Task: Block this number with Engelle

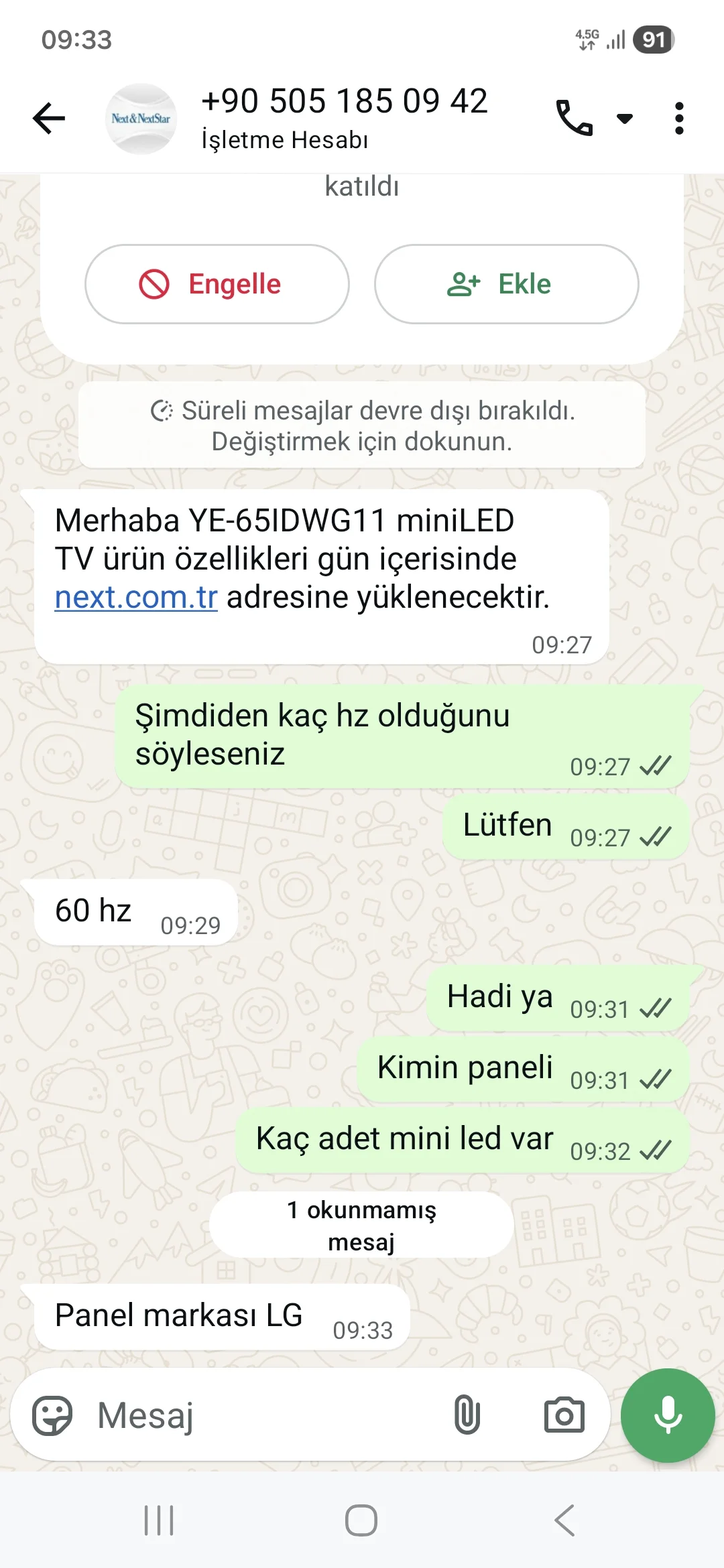Action: tap(217, 284)
